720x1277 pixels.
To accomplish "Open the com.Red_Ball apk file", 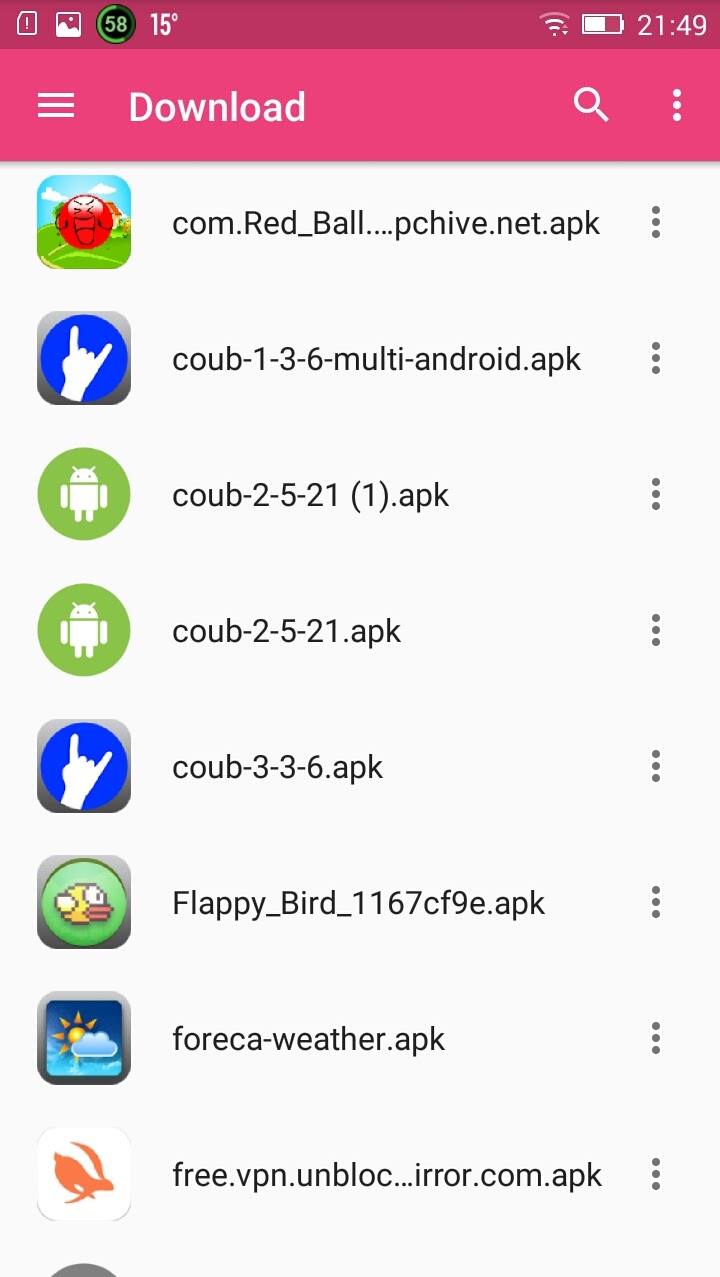I will (385, 223).
